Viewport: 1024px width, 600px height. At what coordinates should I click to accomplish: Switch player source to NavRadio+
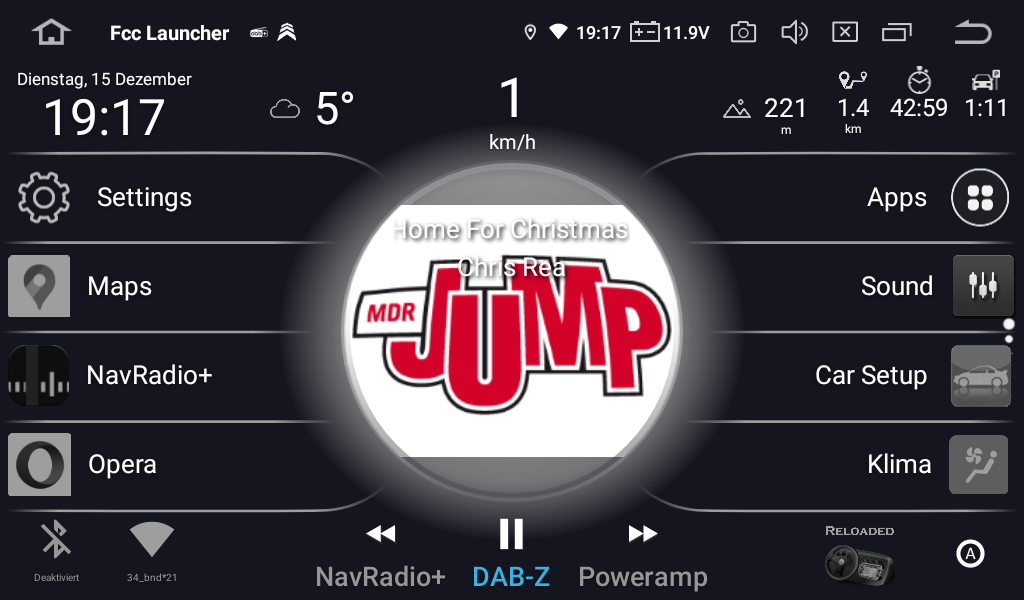pos(380,577)
